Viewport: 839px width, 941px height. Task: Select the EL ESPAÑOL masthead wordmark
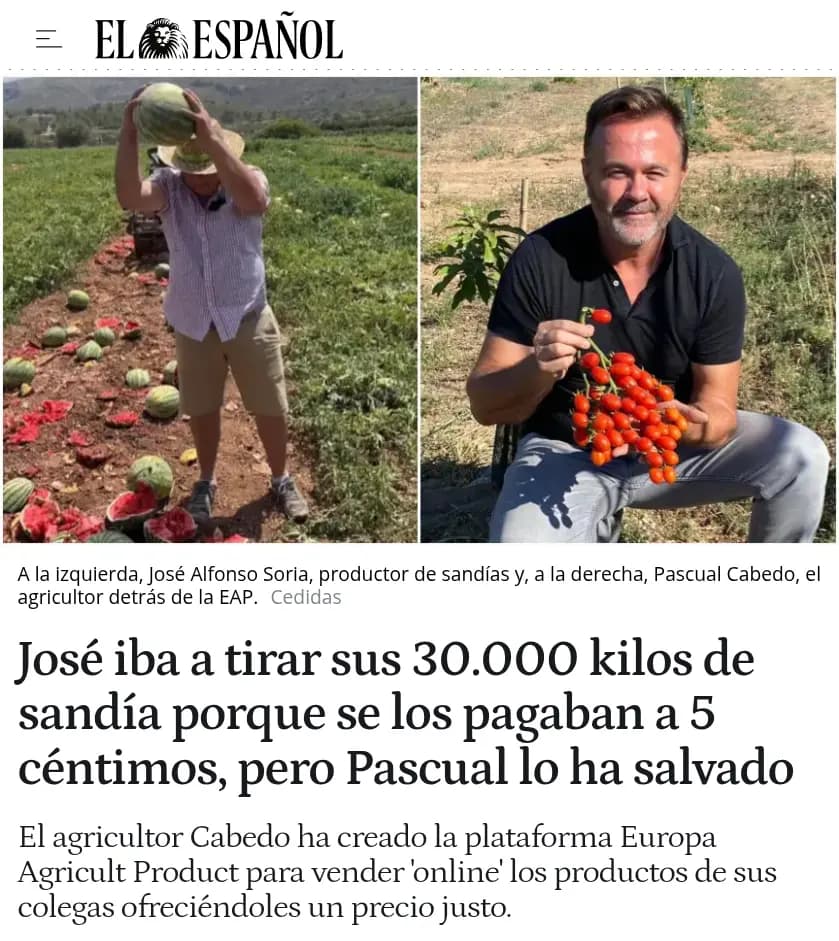tap(215, 38)
